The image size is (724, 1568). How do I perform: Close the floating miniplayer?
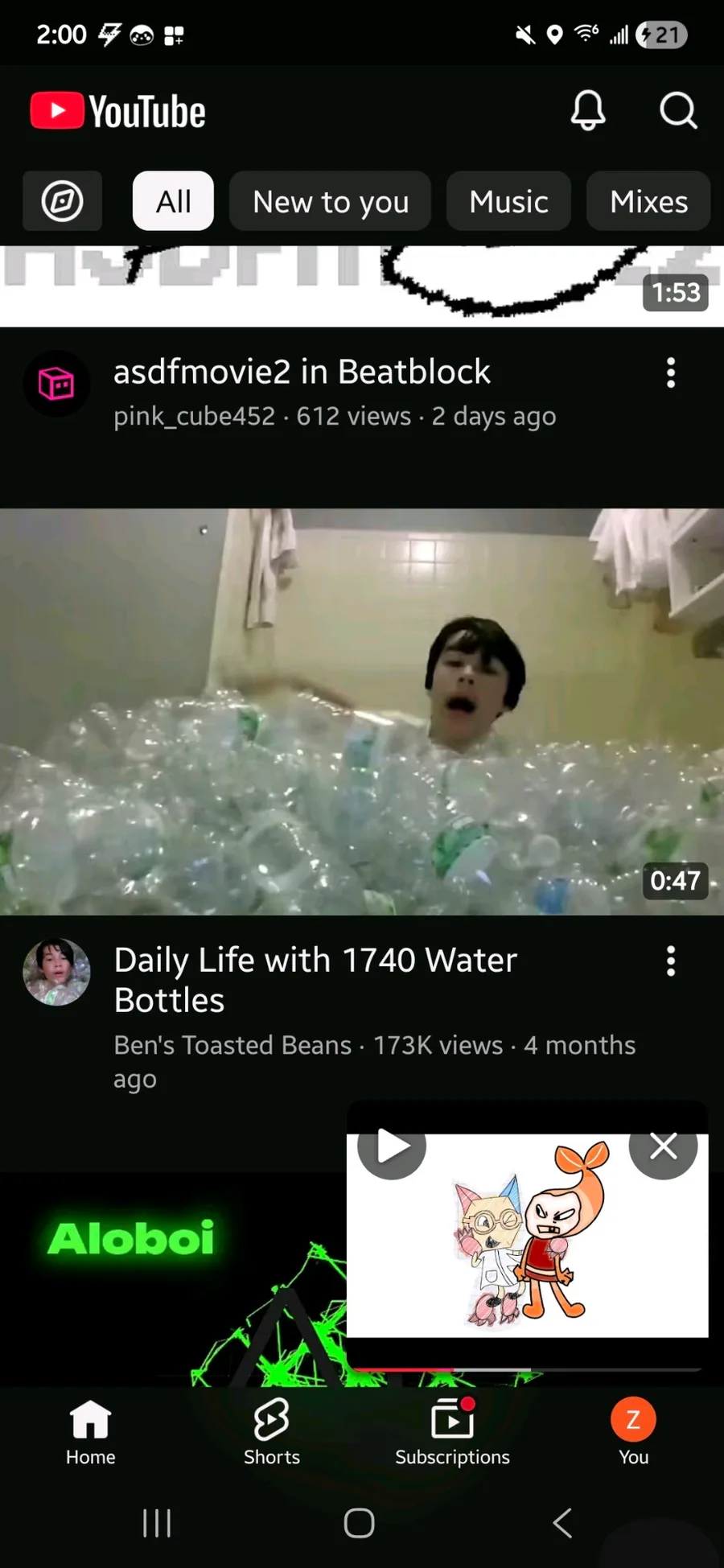click(663, 1146)
